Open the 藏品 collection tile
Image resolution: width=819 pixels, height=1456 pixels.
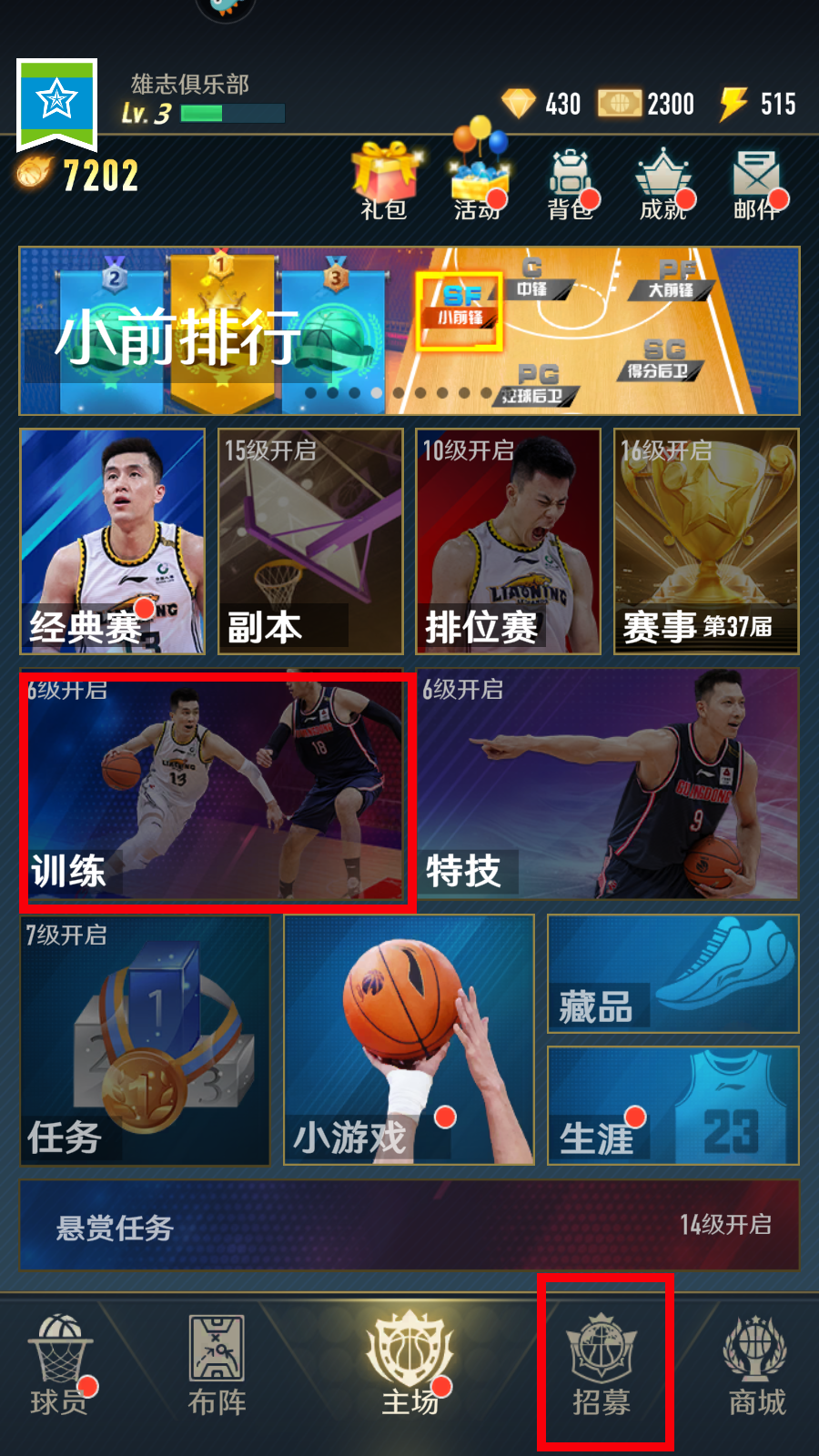tap(672, 974)
